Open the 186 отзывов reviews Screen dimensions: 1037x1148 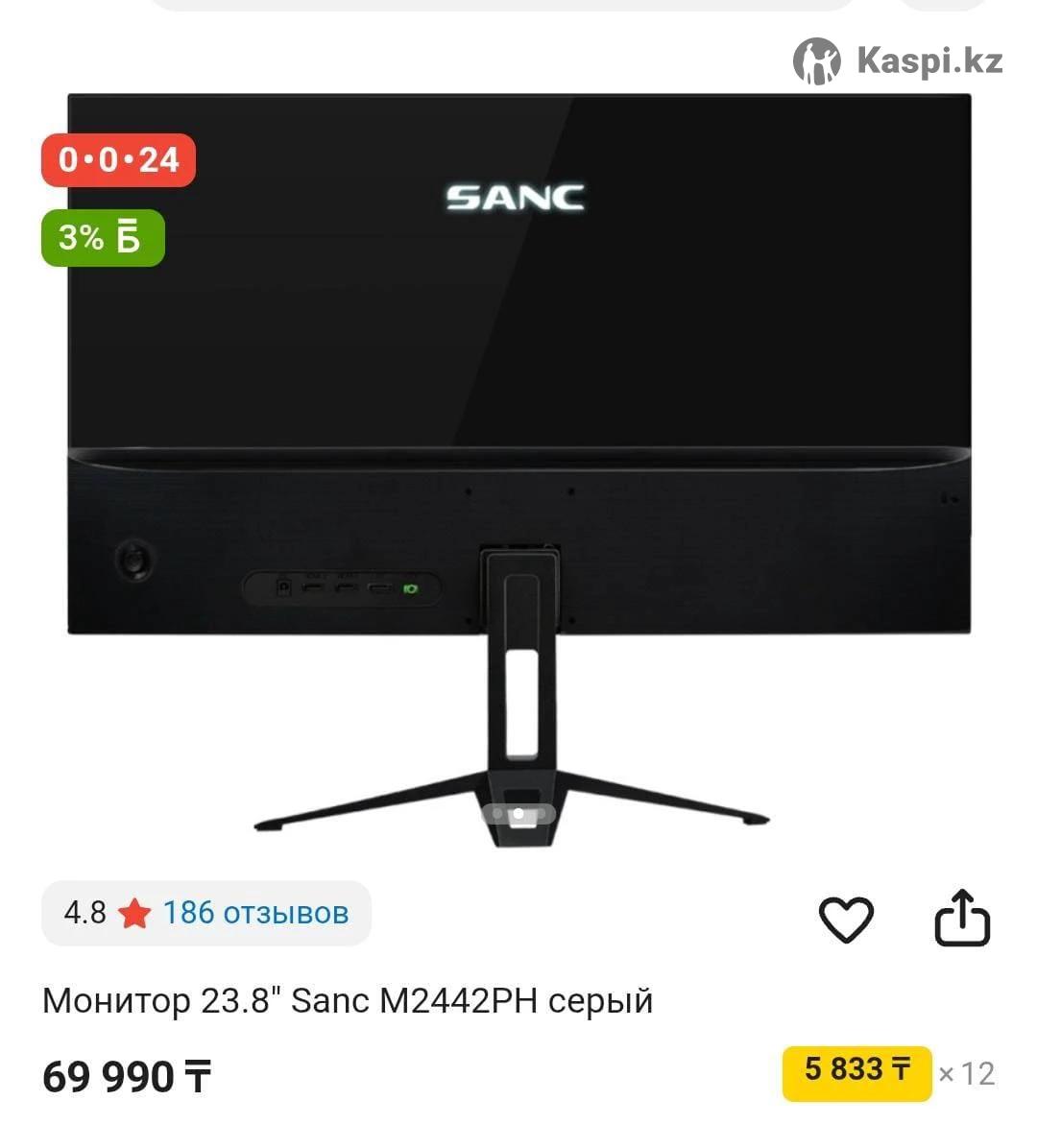point(254,912)
